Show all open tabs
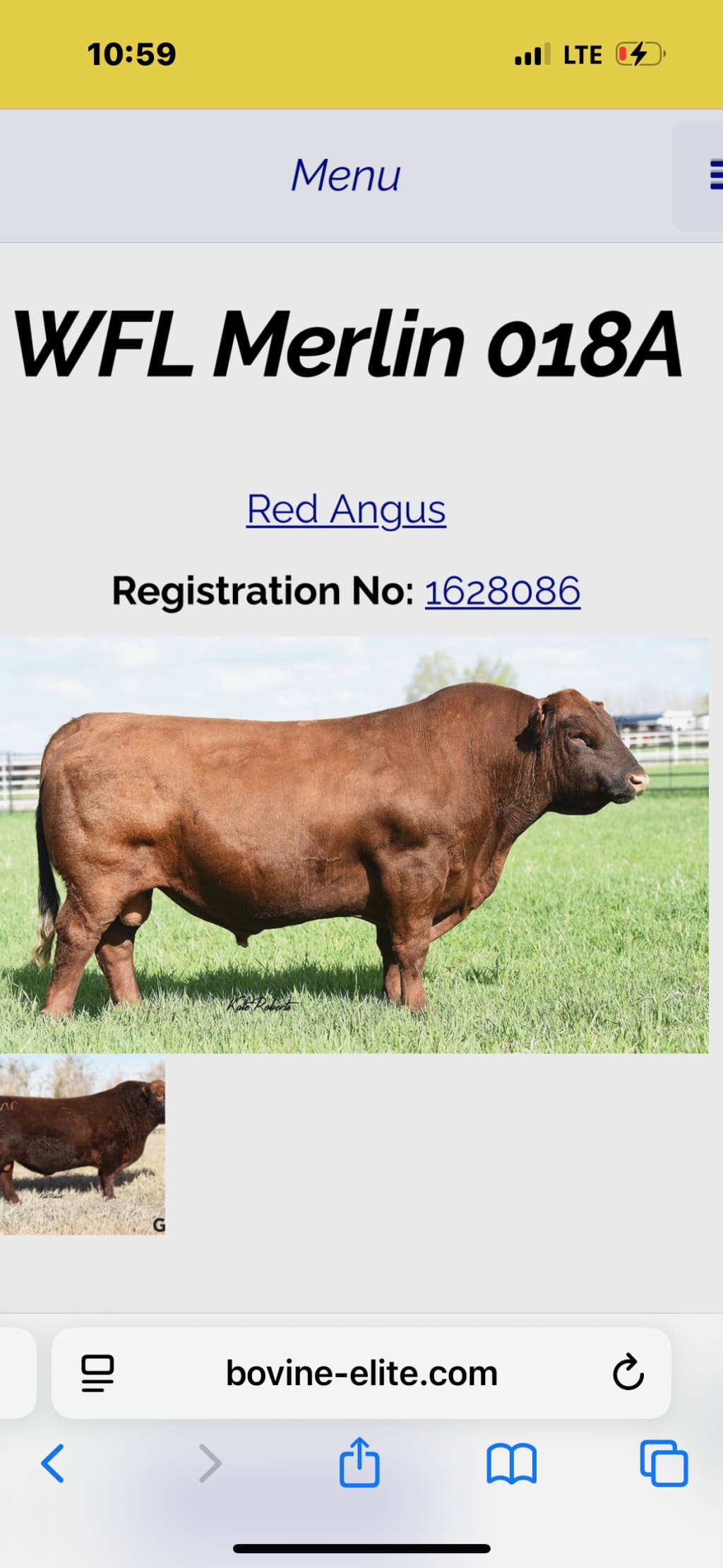Viewport: 723px width, 1568px height. click(664, 1463)
